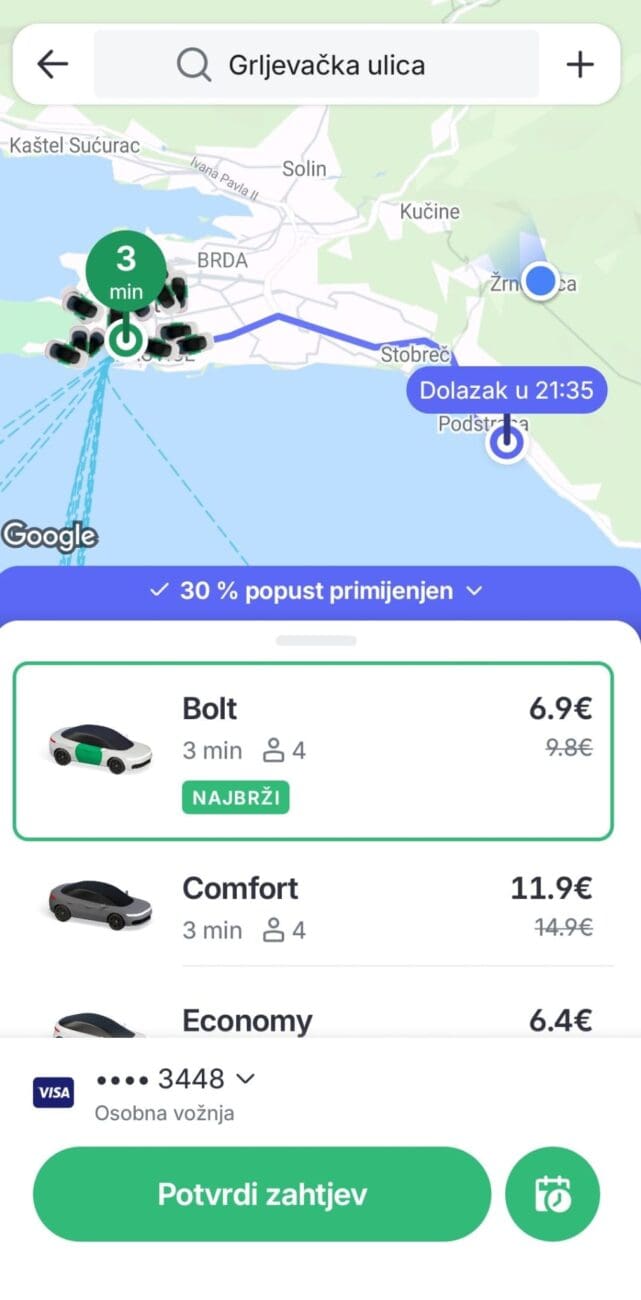Add a stop with the plus icon
The height and width of the screenshot is (1300, 641).
pyautogui.click(x=580, y=65)
